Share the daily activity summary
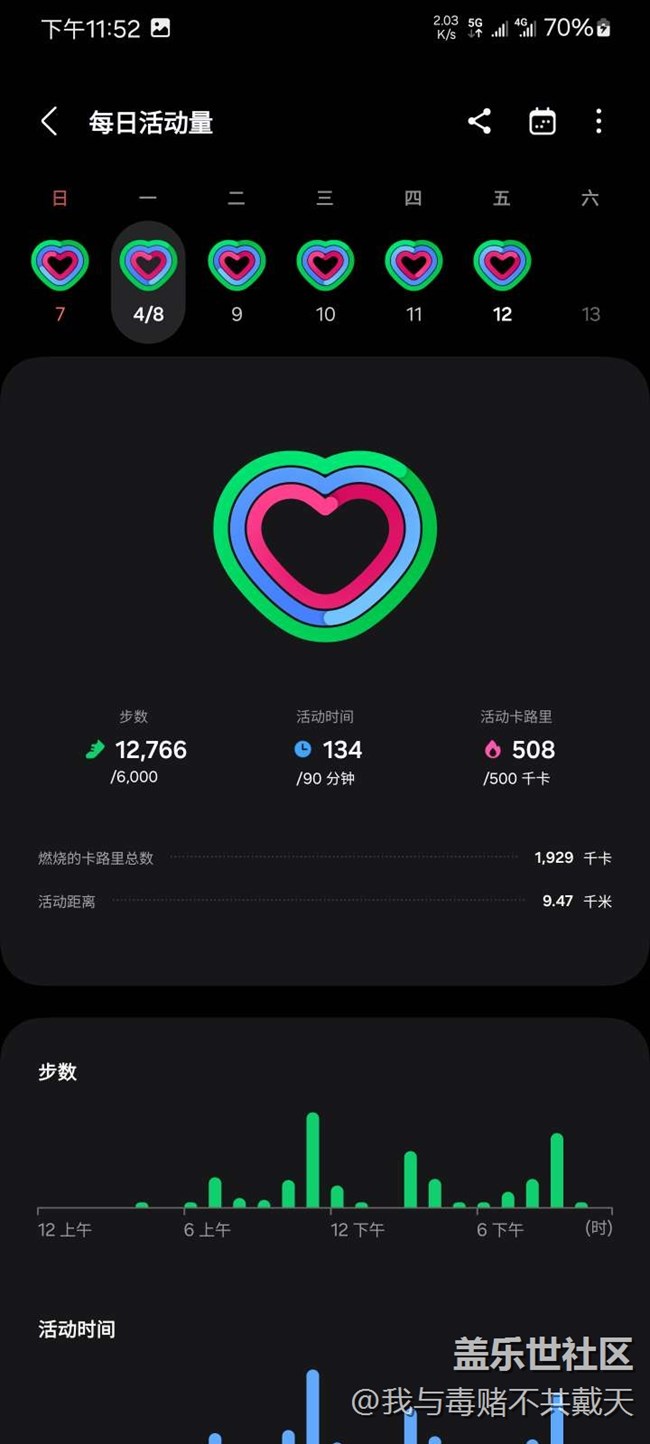 479,122
